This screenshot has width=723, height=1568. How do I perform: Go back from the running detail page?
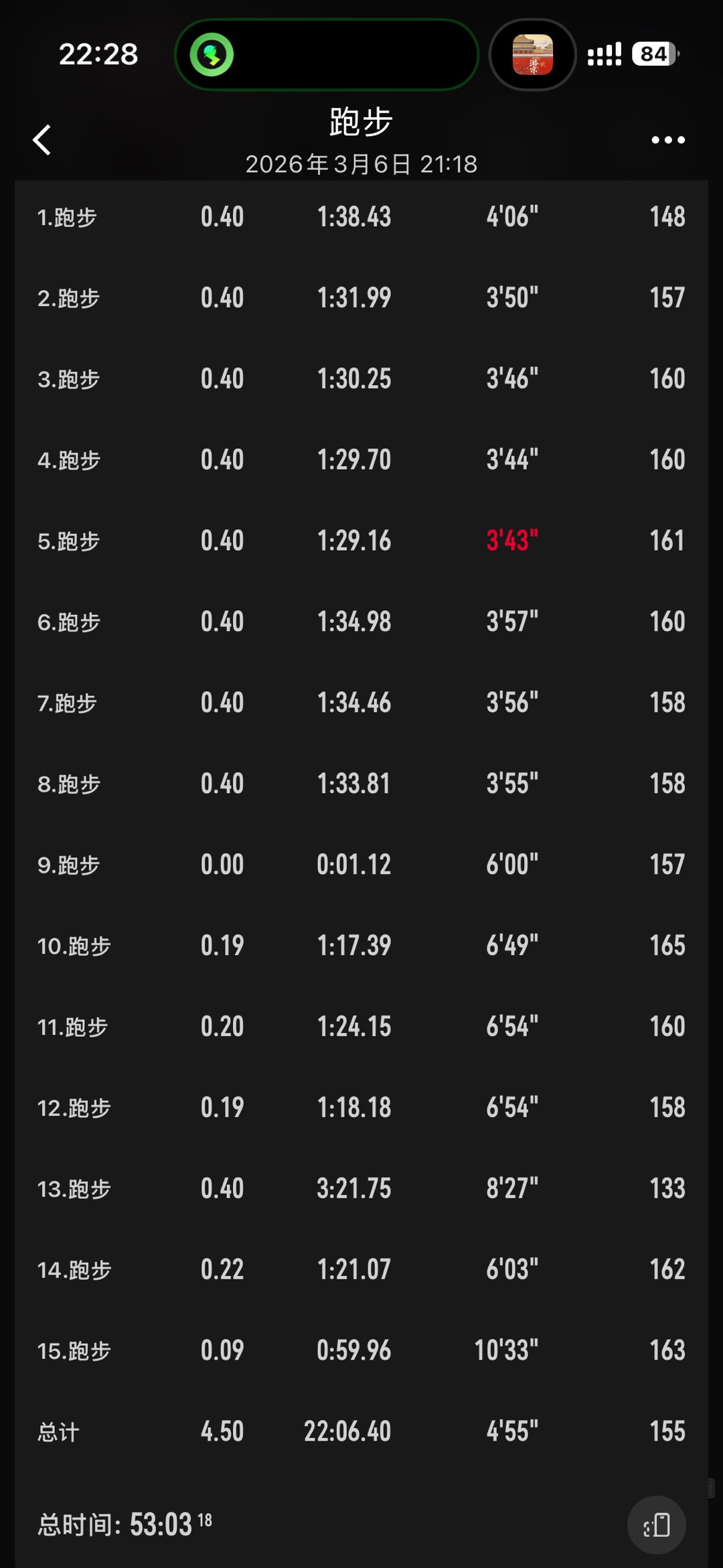pyautogui.click(x=42, y=140)
